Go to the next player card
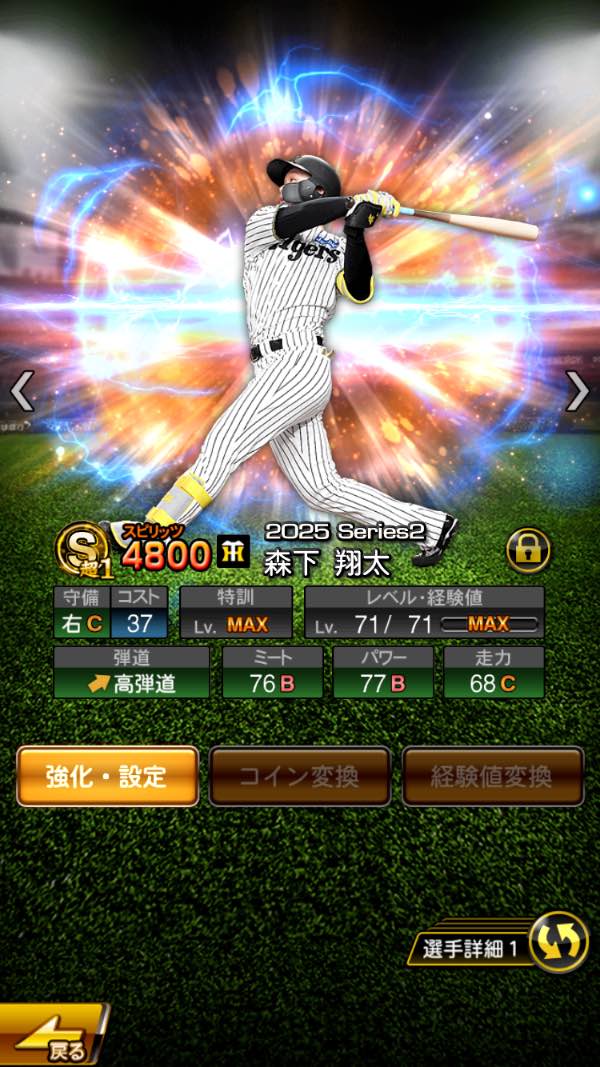600x1067 pixels. 577,392
